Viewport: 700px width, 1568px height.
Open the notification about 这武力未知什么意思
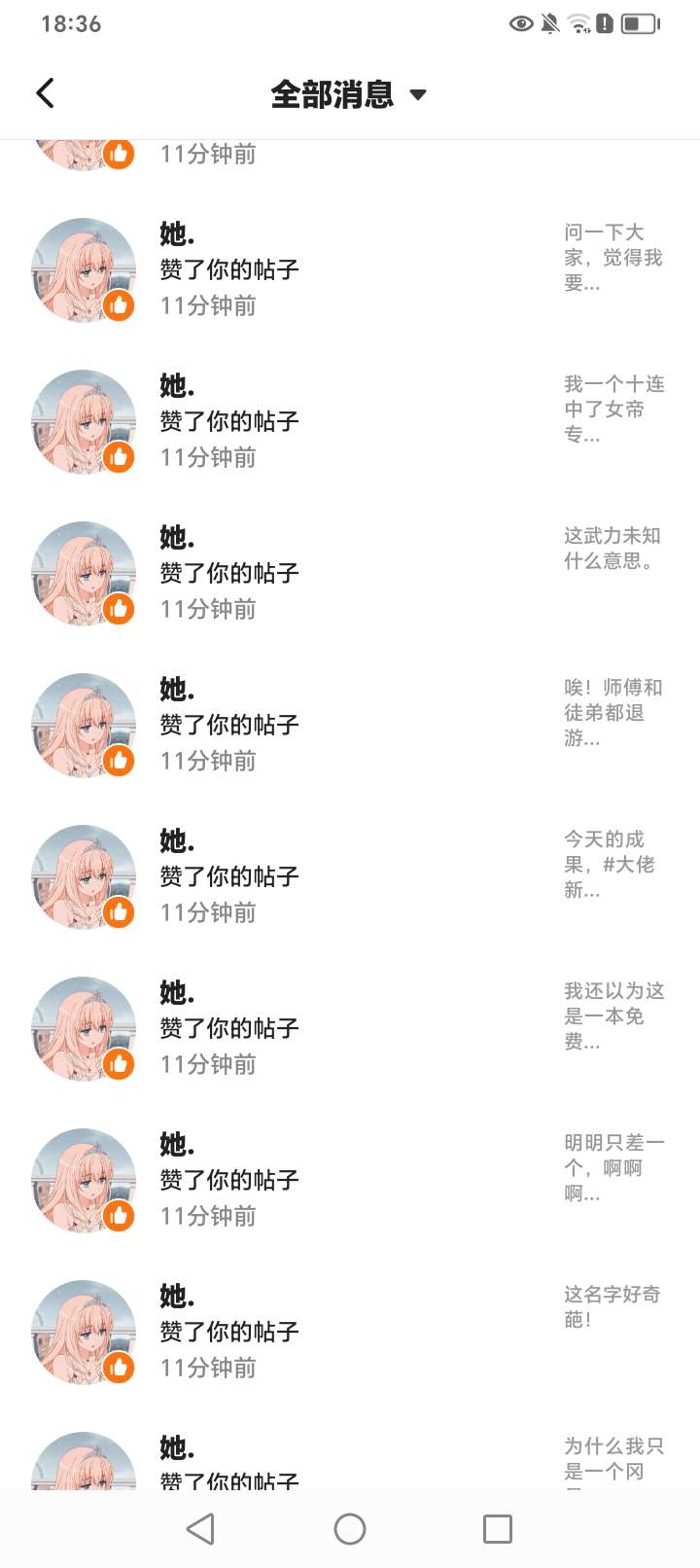point(350,573)
